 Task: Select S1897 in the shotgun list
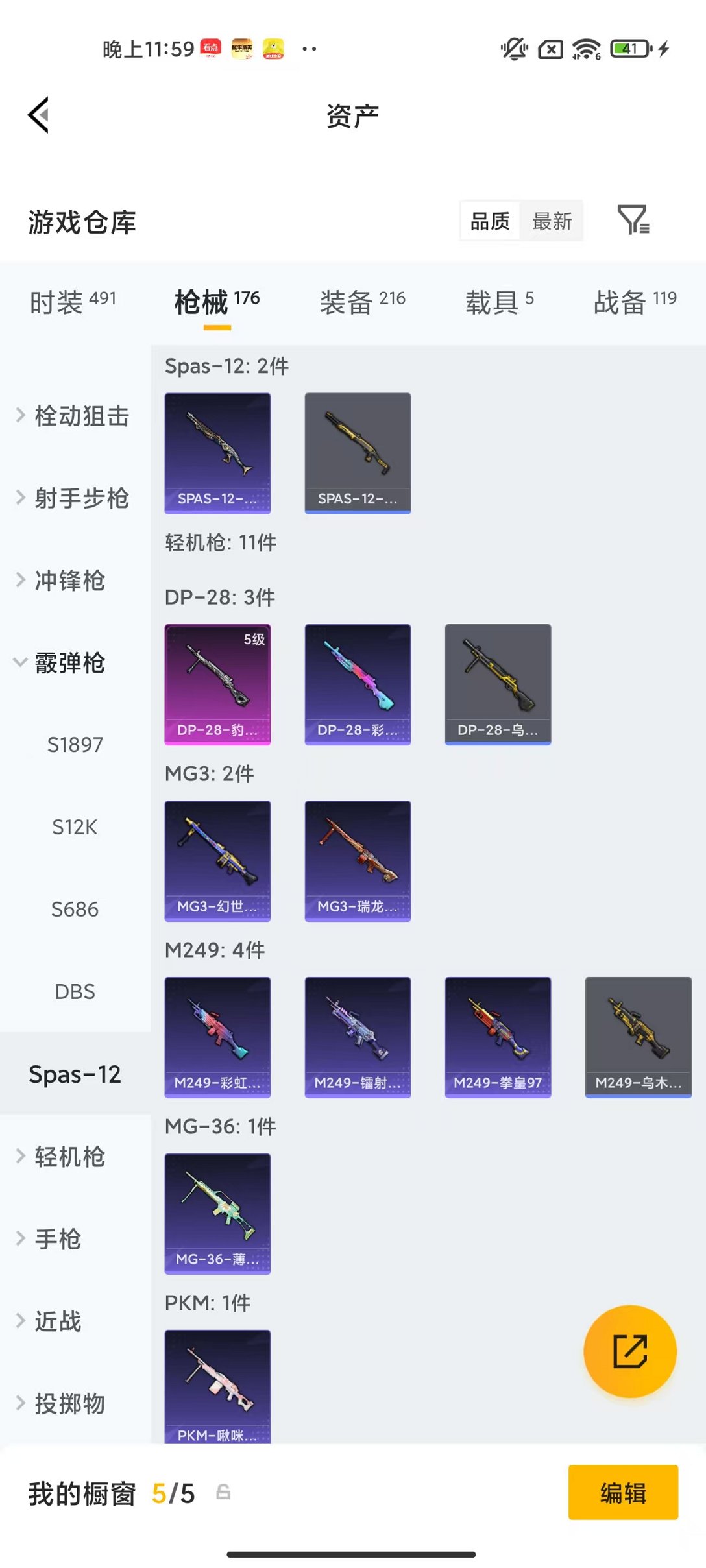(75, 745)
